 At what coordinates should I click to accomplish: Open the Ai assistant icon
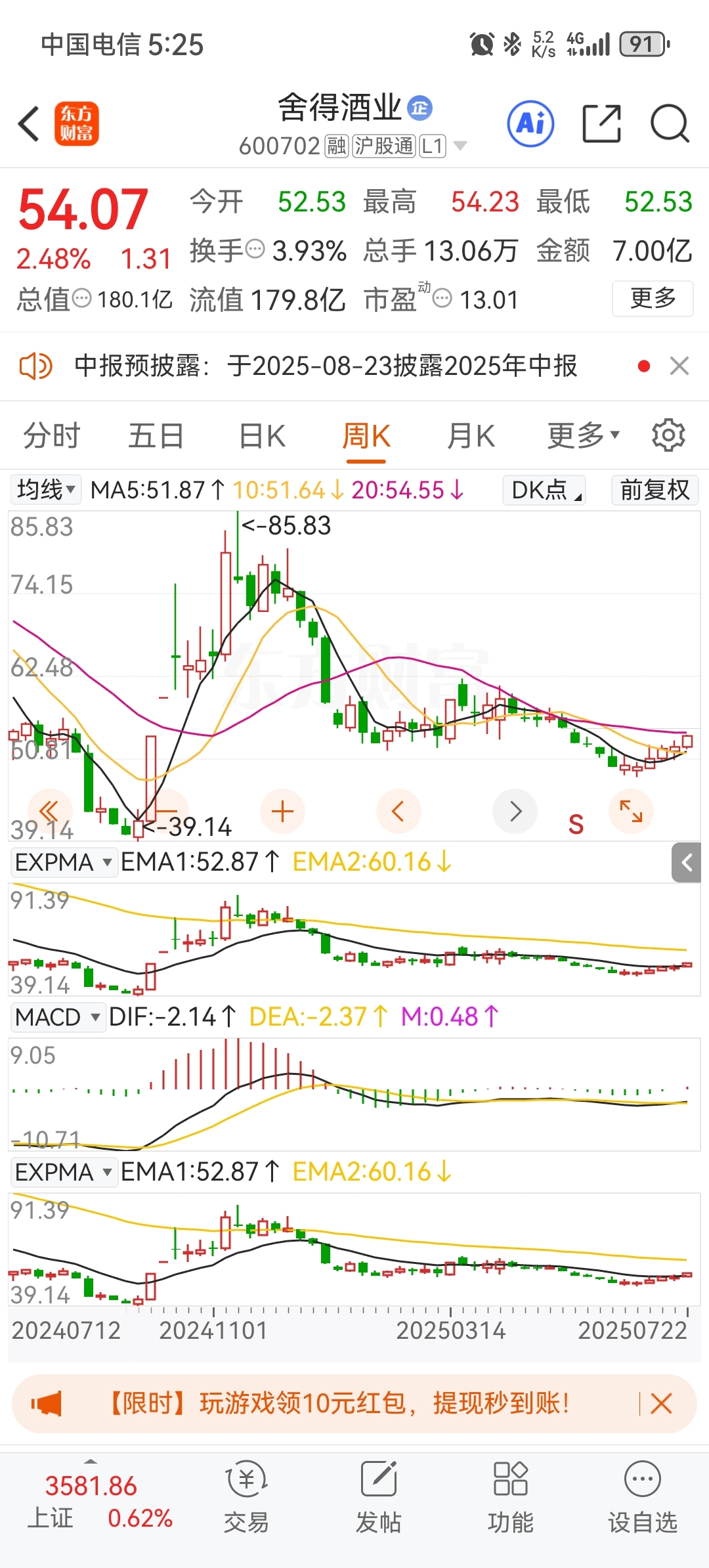(530, 123)
